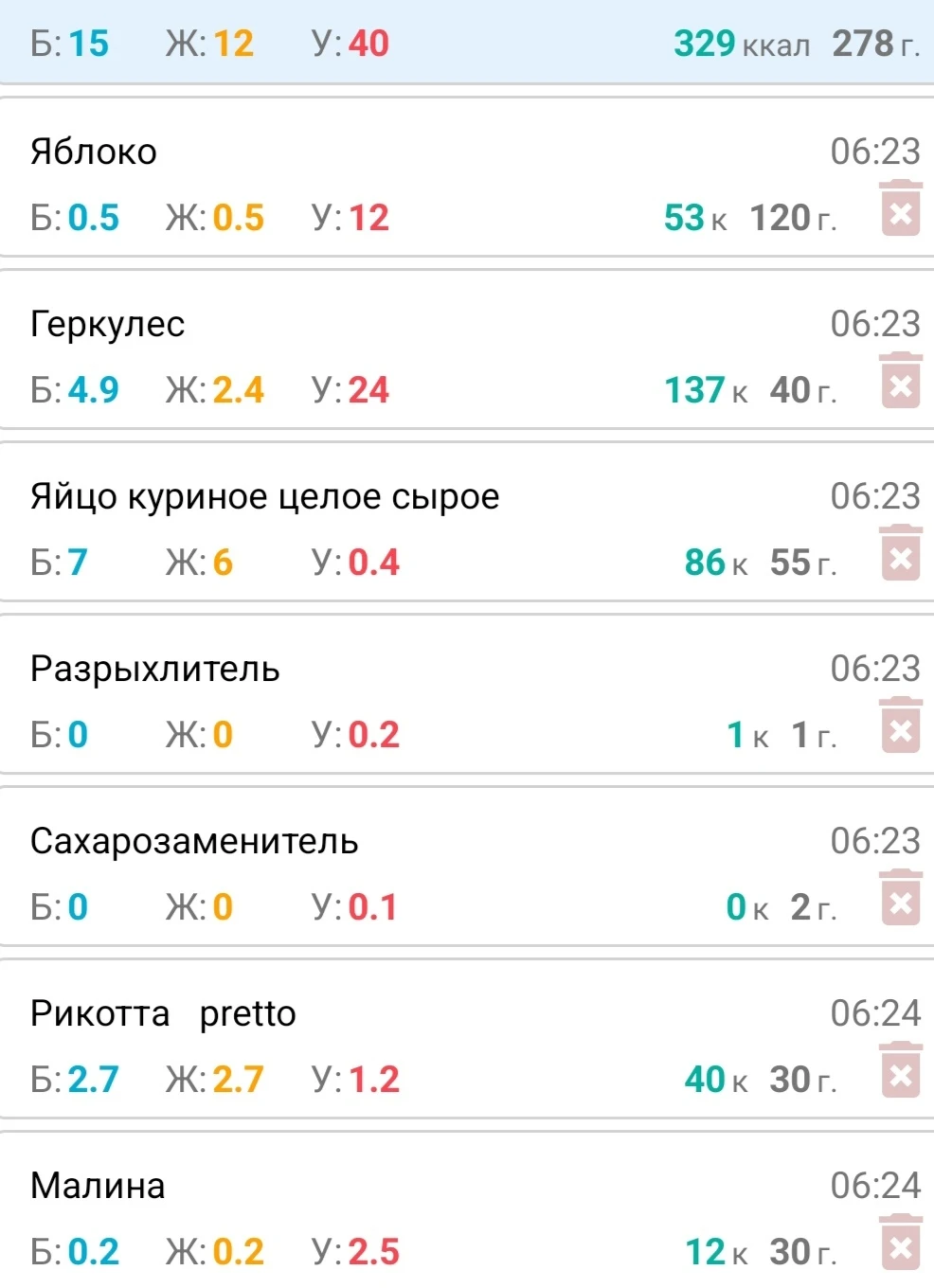Delete the Сахарозаменитель entry
The image size is (934, 1288).
pyautogui.click(x=900, y=899)
